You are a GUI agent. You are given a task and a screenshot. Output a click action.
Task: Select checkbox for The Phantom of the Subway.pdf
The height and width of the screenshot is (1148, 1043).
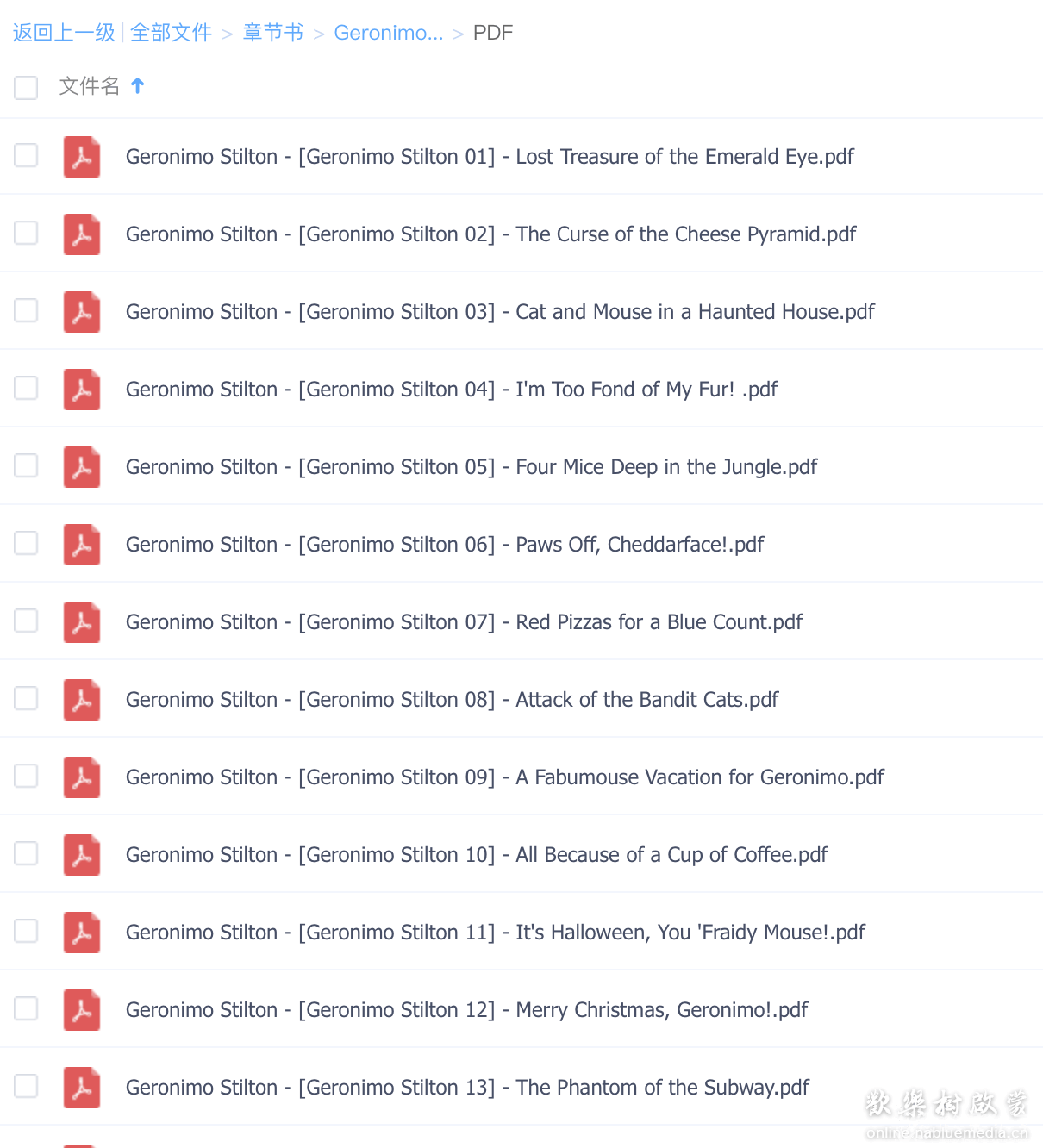[26, 1087]
